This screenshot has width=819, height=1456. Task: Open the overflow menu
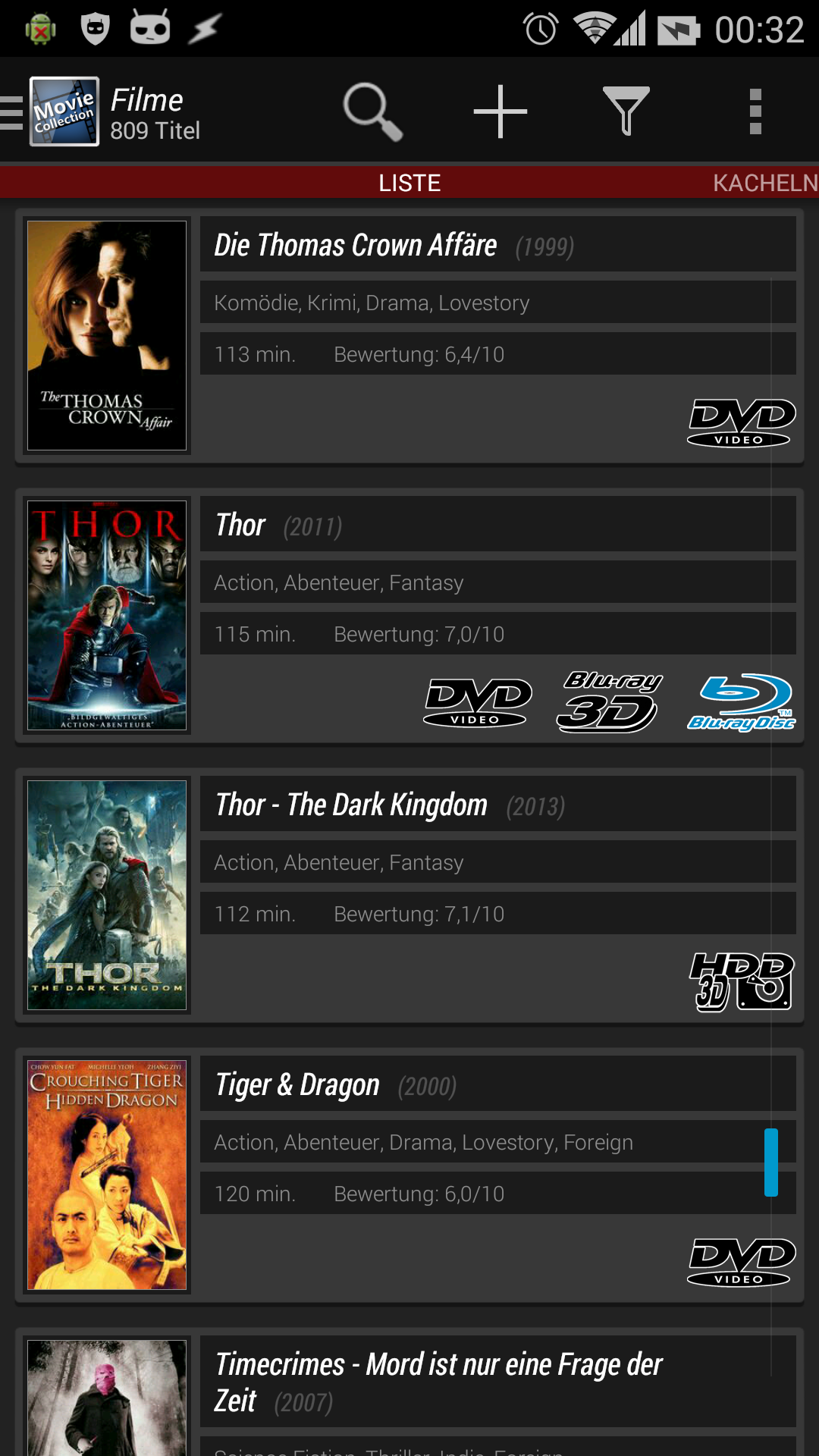755,111
